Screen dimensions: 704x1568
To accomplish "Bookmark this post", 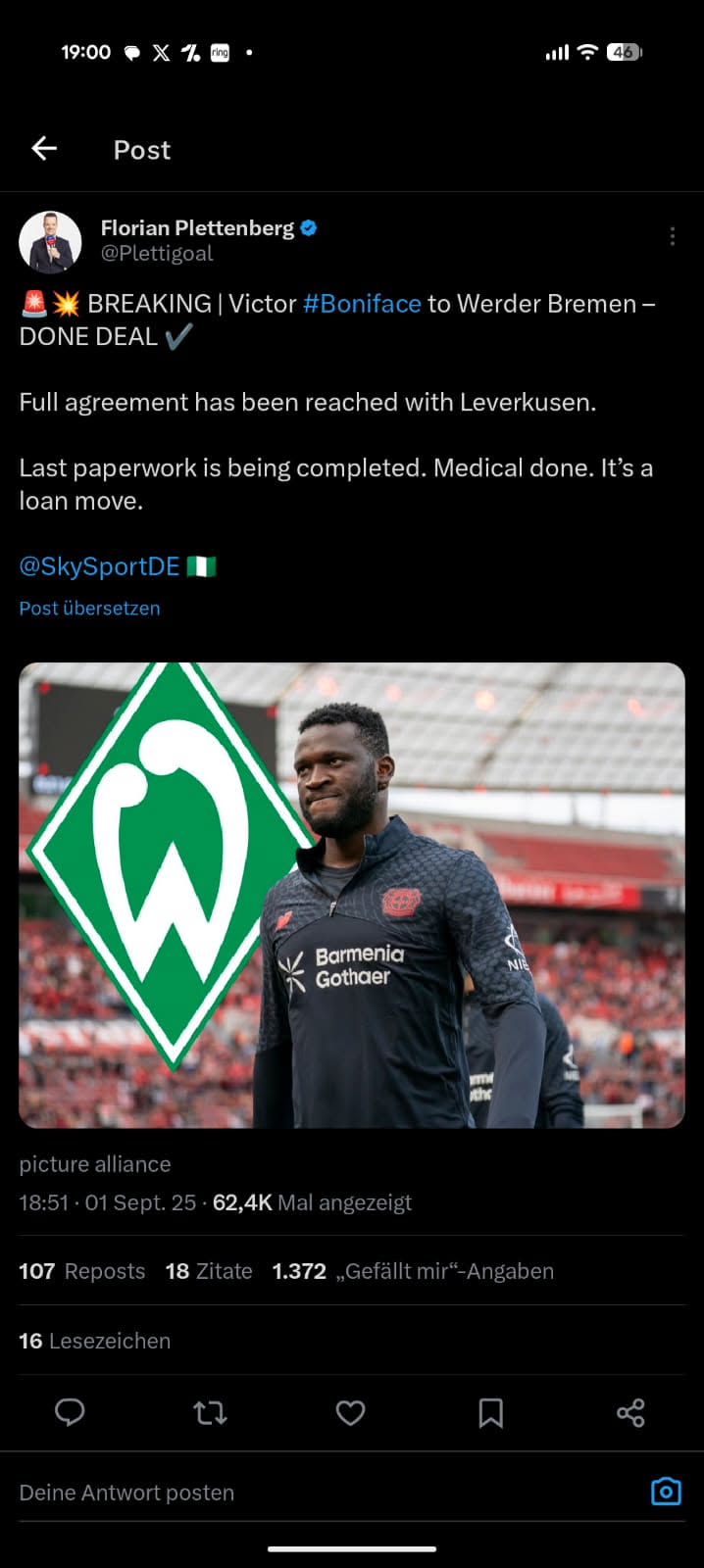I will point(490,1412).
